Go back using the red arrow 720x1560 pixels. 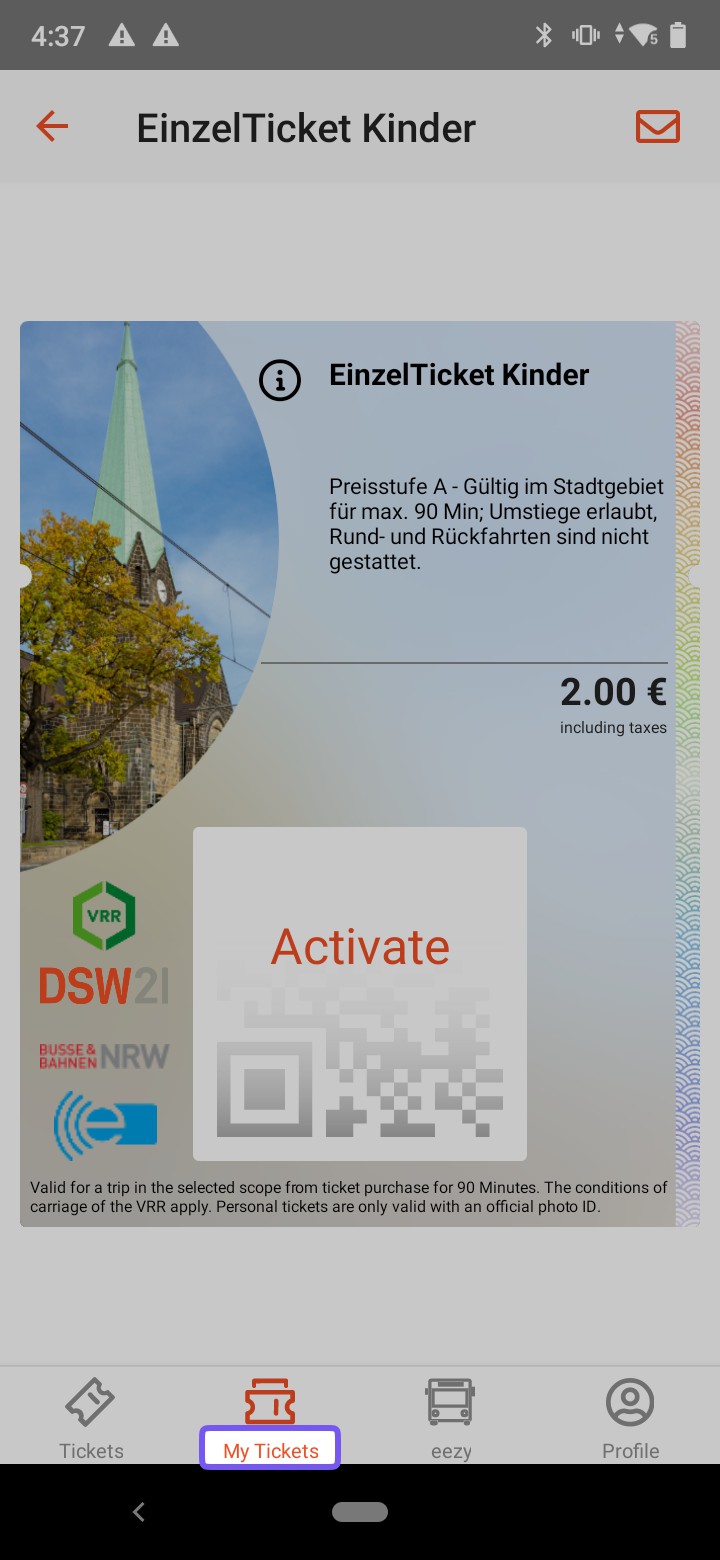(x=52, y=127)
